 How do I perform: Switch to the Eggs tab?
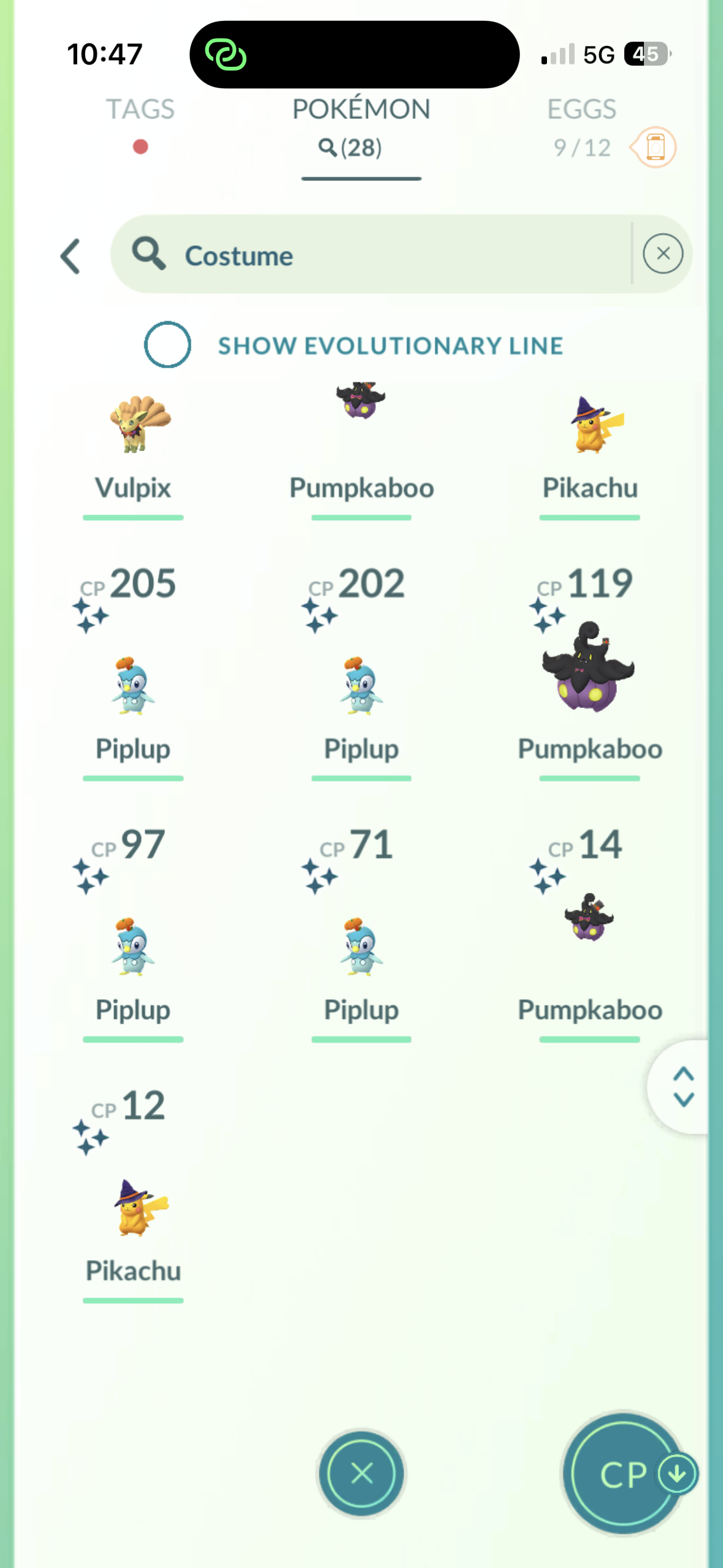(x=581, y=110)
